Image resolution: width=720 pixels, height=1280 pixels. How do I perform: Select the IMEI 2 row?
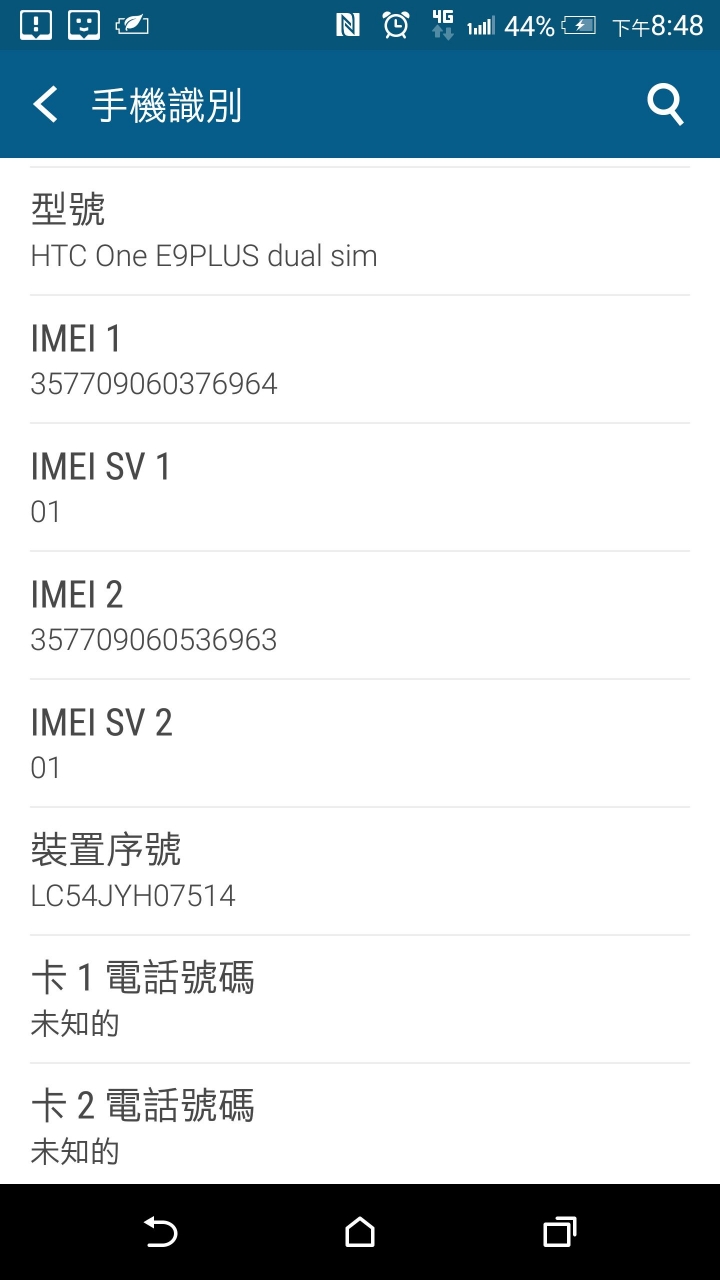(x=360, y=616)
